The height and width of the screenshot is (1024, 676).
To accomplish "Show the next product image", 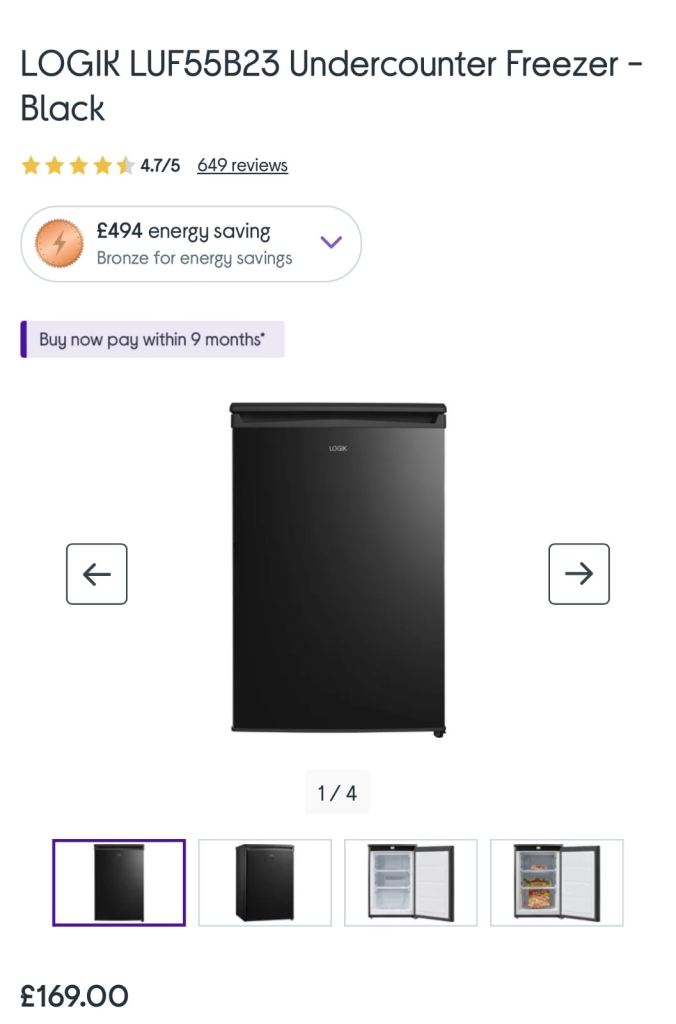I will point(578,574).
